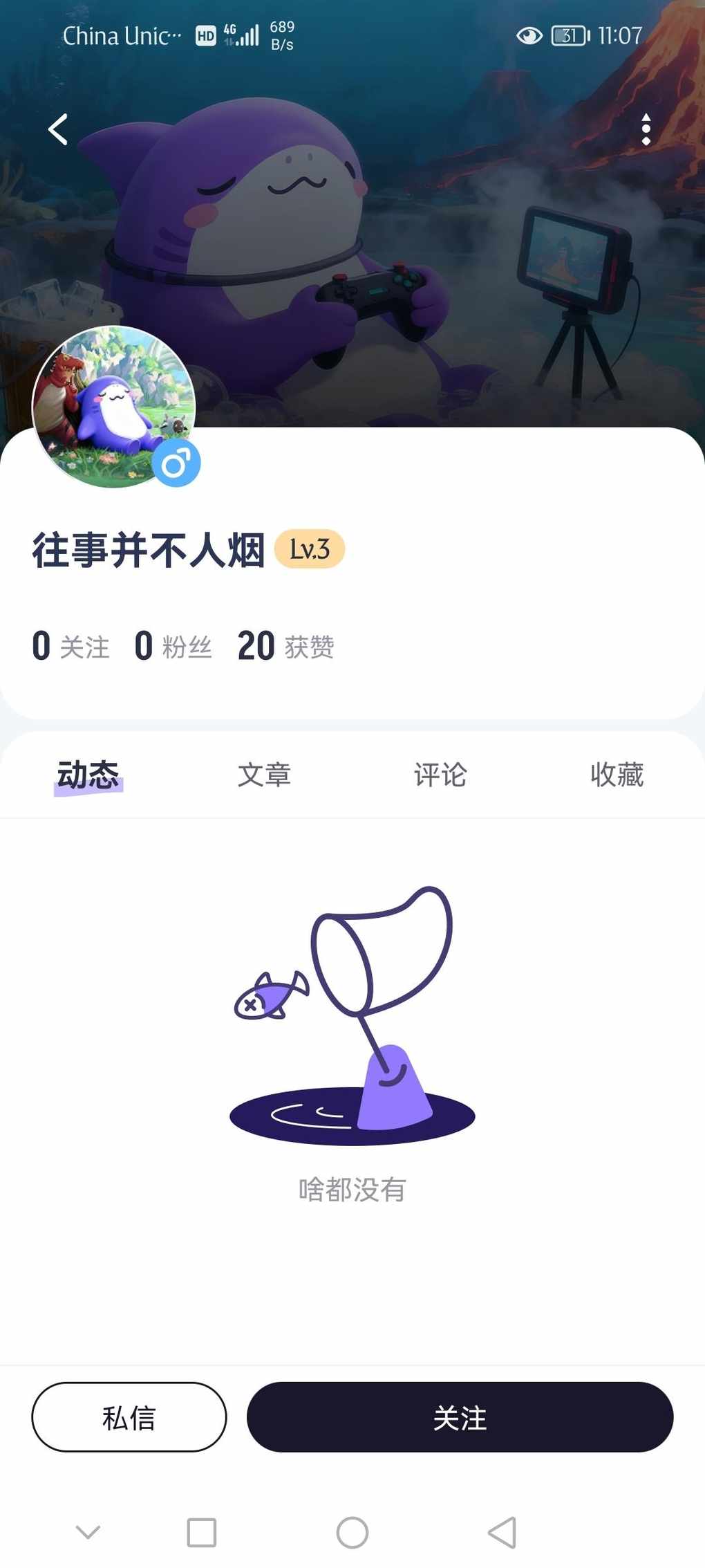Switch to the 收藏 tab
The width and height of the screenshot is (705, 1568).
tap(617, 775)
